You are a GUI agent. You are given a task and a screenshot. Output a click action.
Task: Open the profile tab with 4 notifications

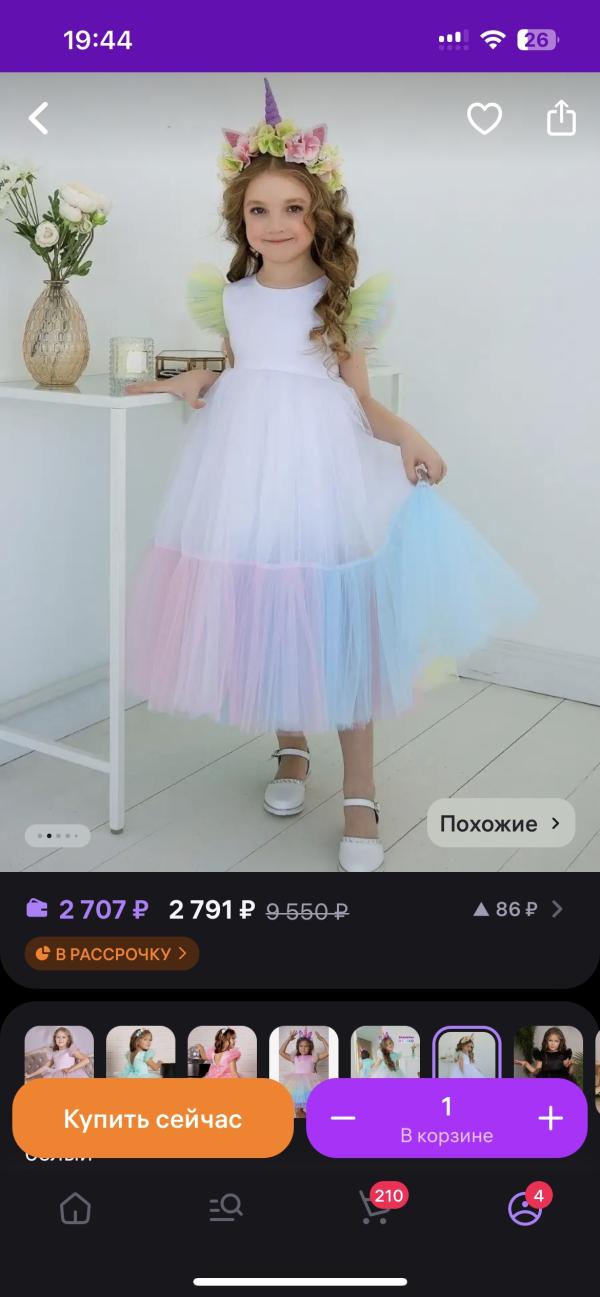point(526,1205)
